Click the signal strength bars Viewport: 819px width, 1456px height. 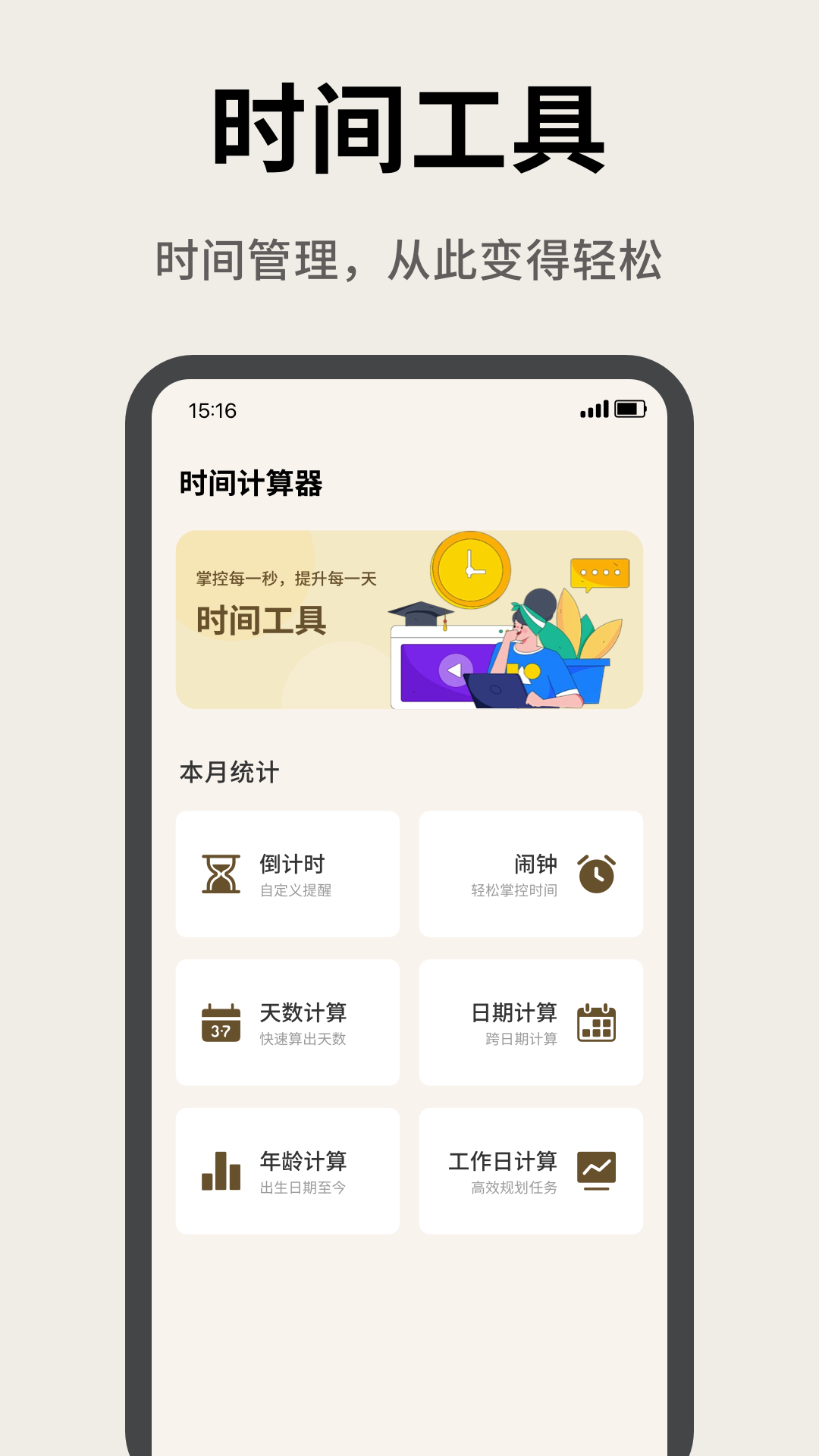click(593, 410)
